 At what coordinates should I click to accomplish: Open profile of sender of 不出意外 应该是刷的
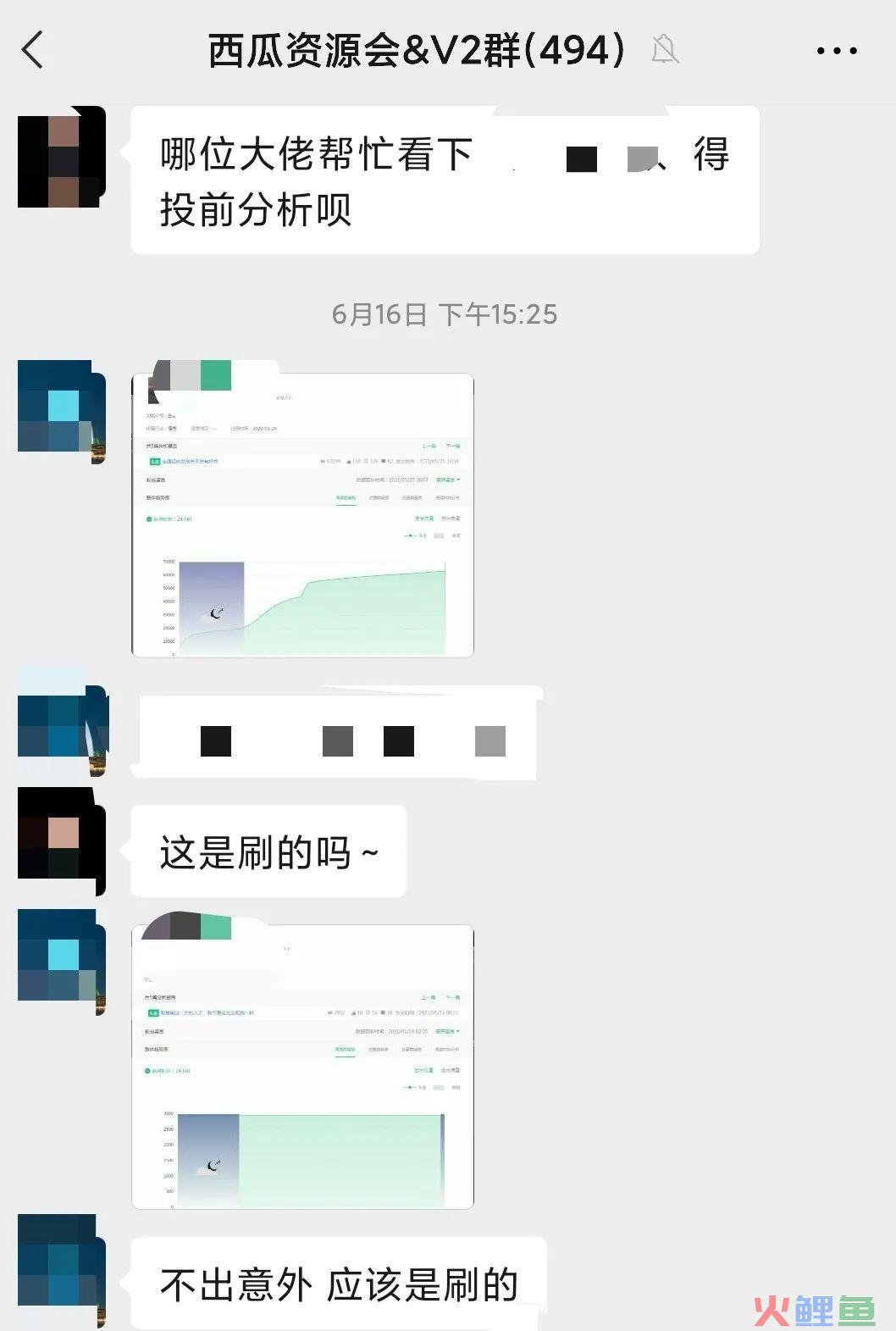pos(61,1269)
